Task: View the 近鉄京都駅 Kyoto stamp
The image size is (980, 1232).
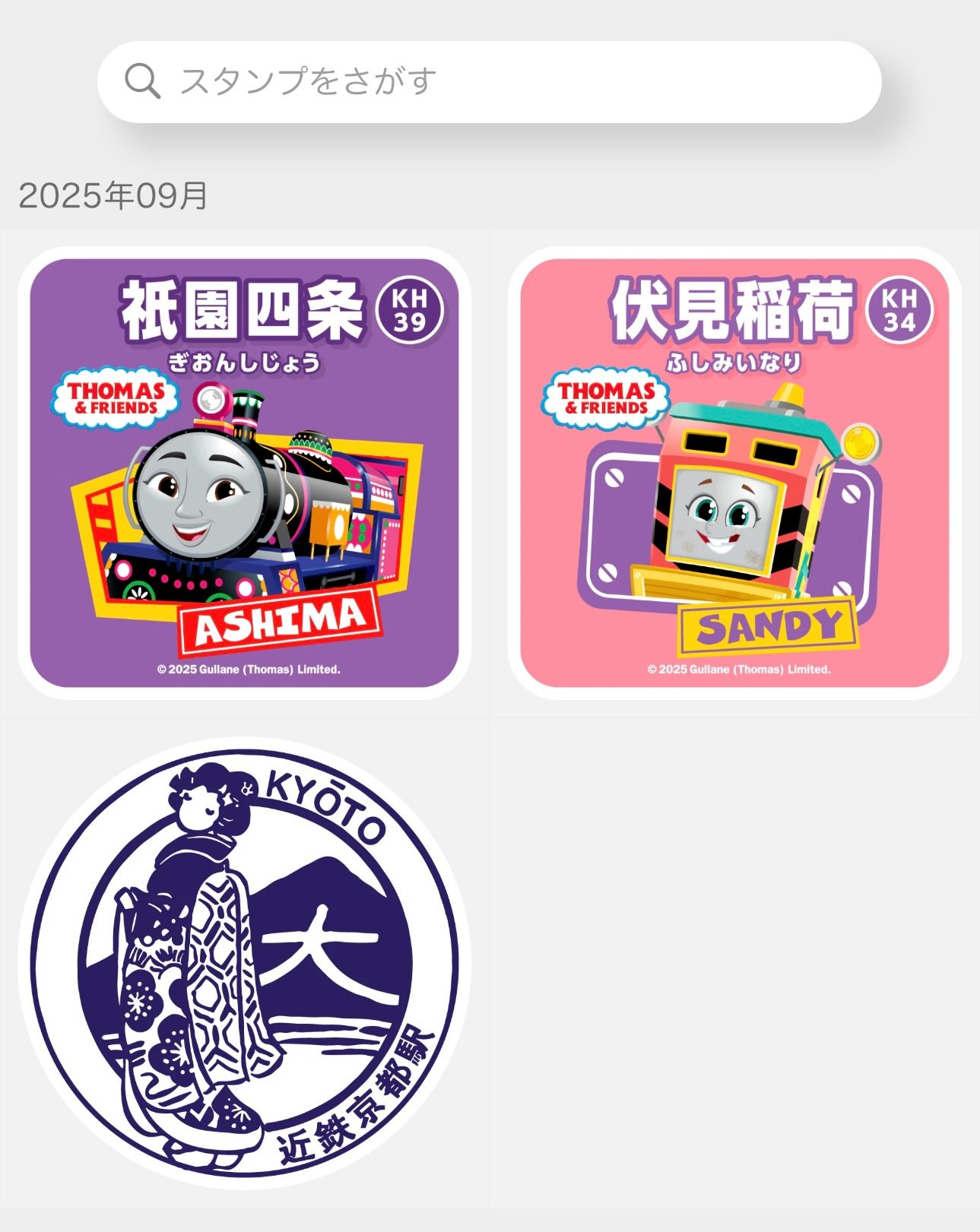Action: (244, 961)
